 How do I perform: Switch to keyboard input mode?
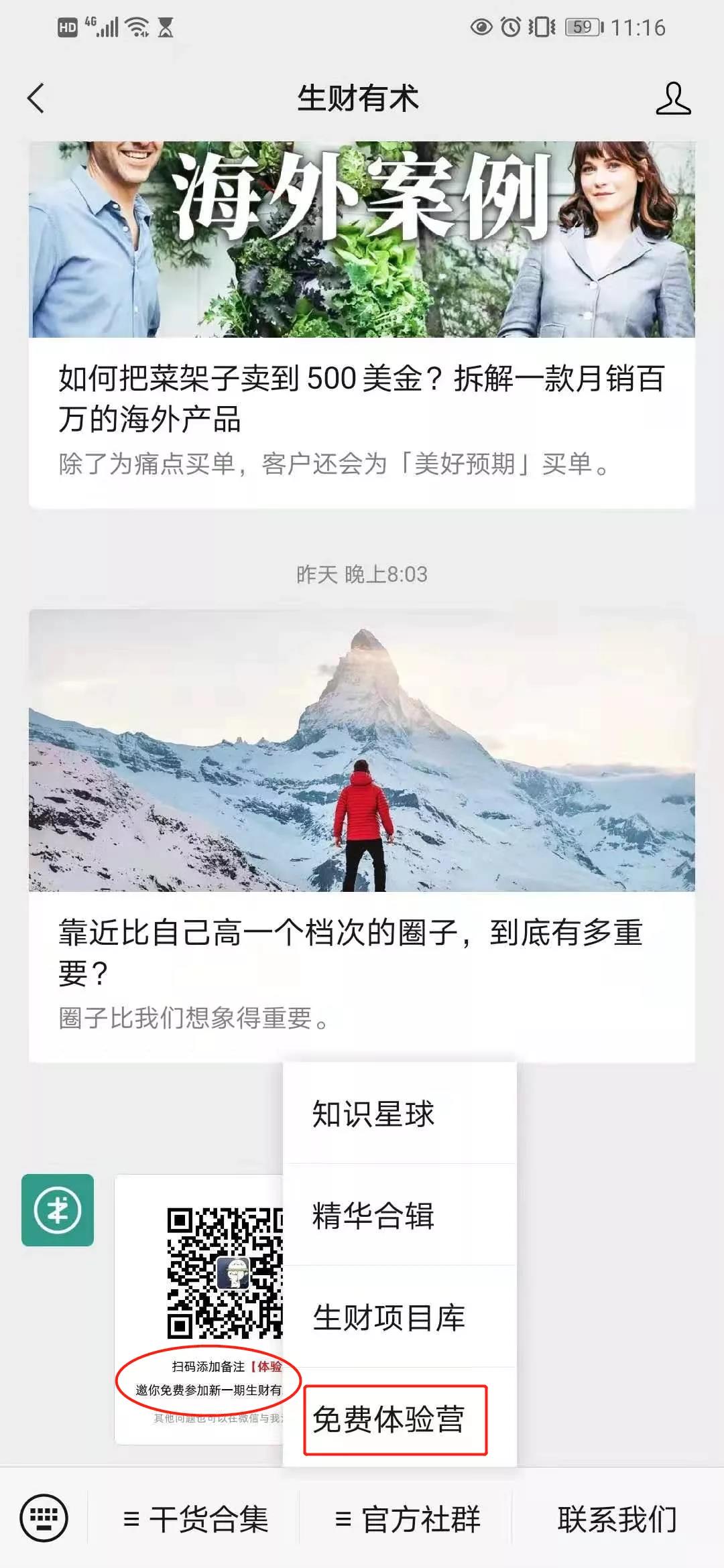click(44, 1518)
